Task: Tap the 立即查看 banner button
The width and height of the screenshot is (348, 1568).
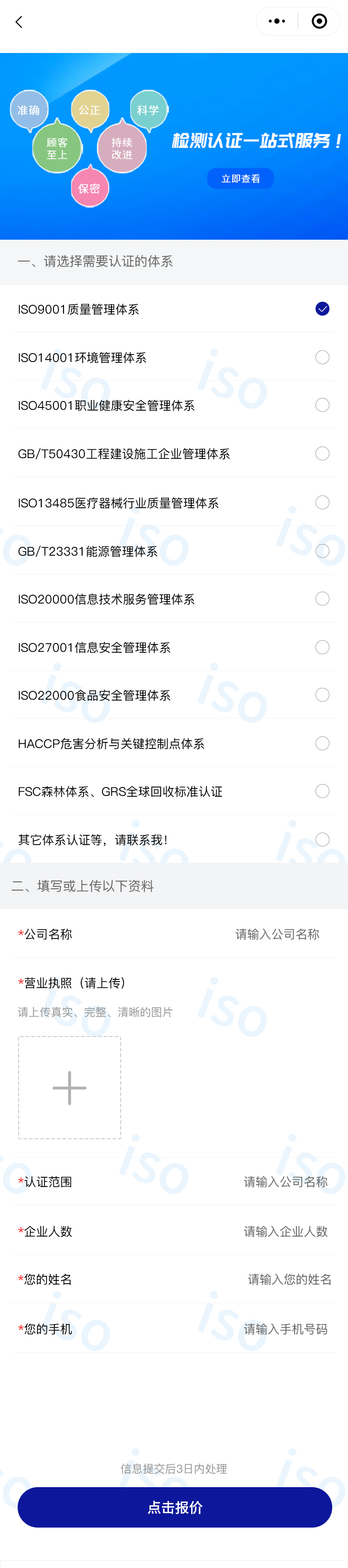Action: [240, 178]
